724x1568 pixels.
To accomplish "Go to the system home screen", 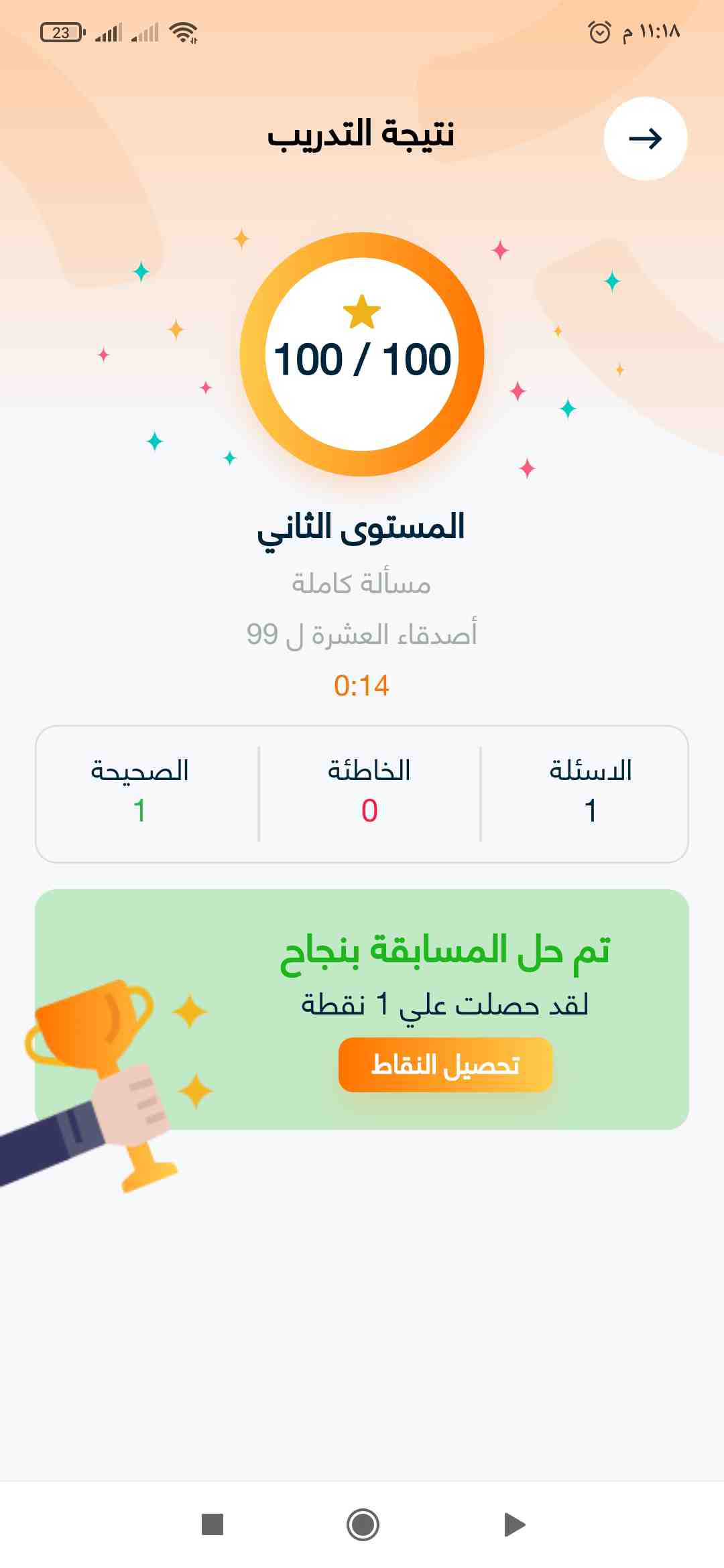I will point(363,1524).
